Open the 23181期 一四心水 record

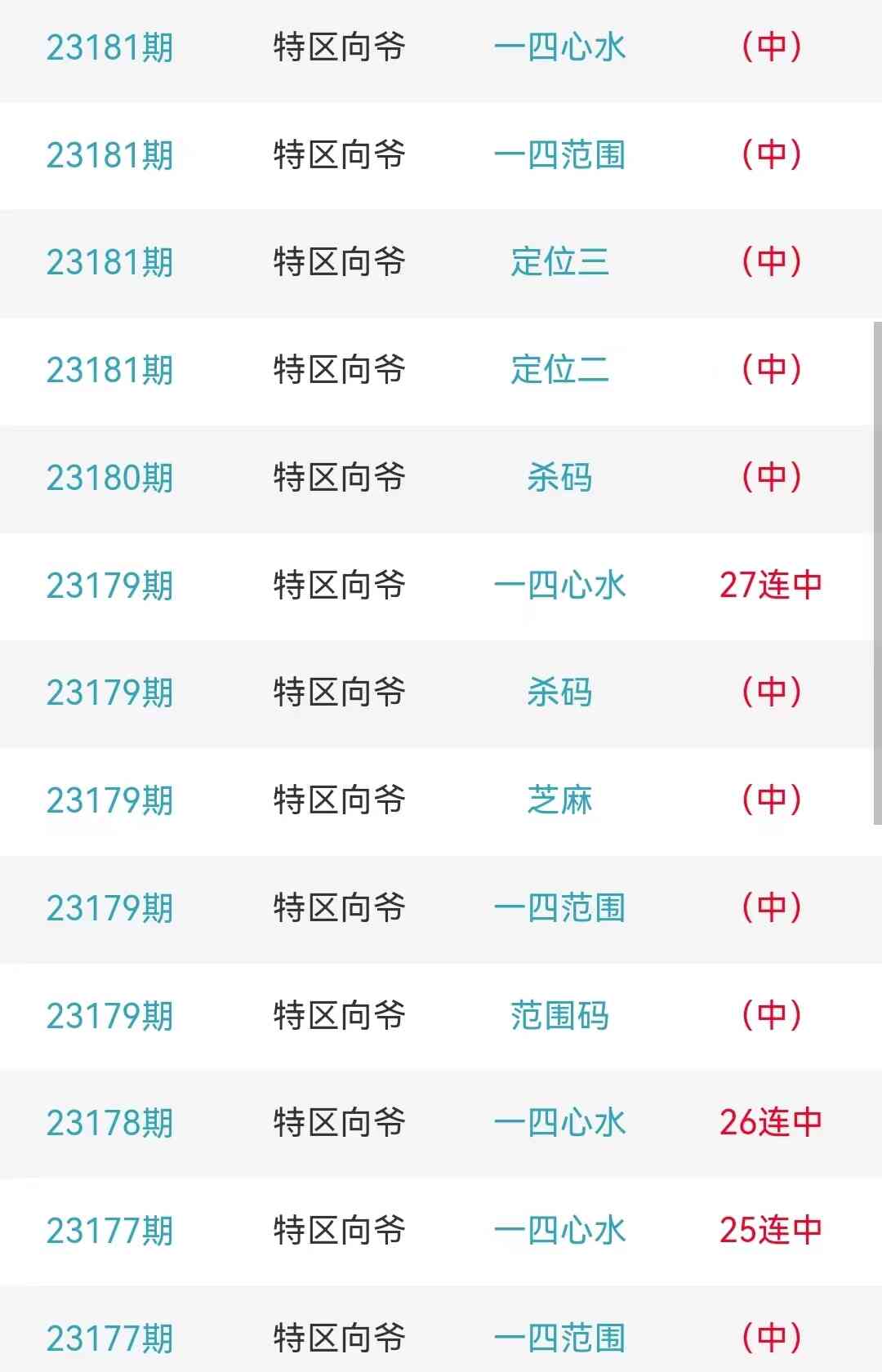pyautogui.click(x=559, y=47)
